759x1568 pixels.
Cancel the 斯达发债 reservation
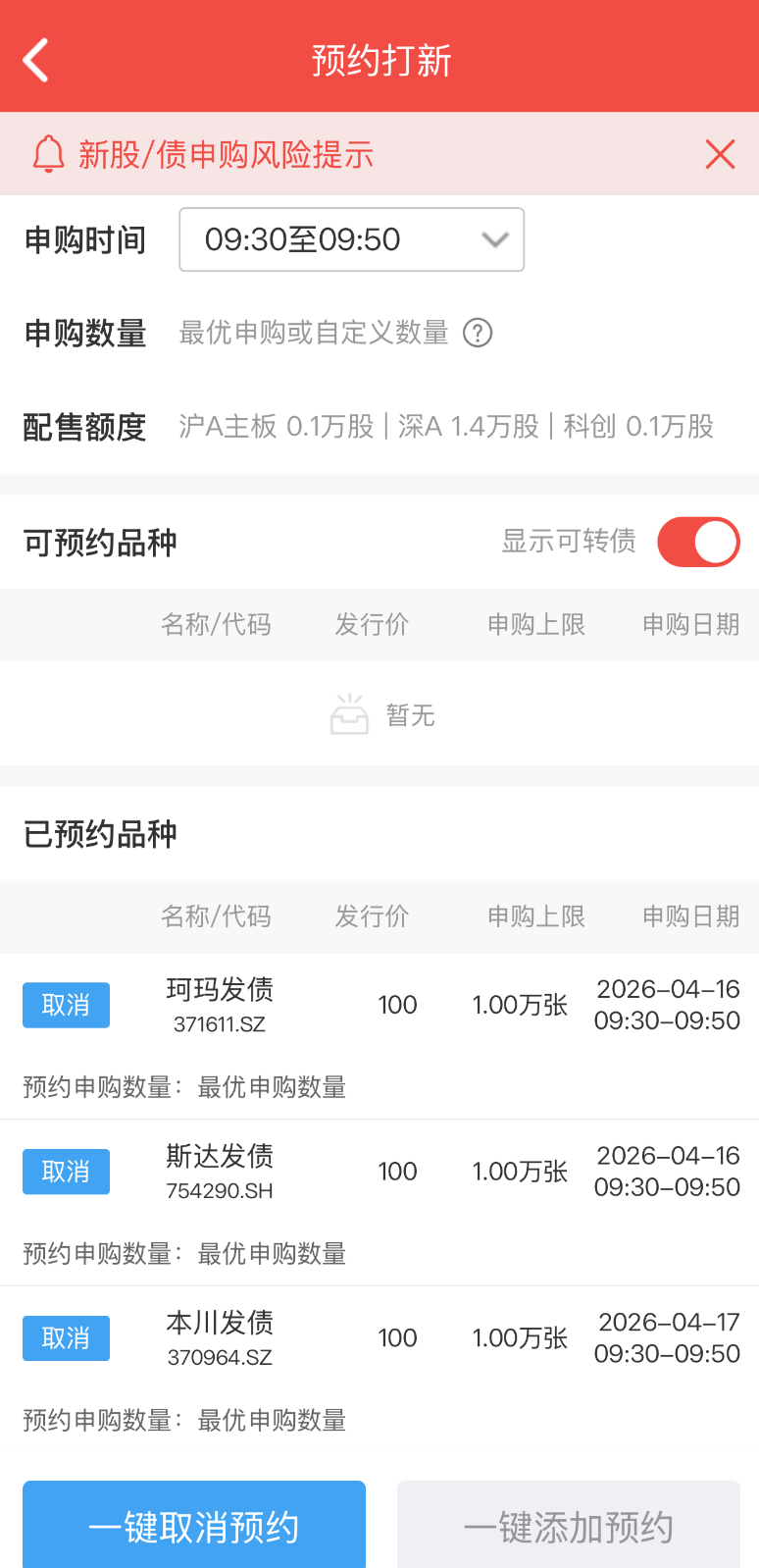[66, 1172]
